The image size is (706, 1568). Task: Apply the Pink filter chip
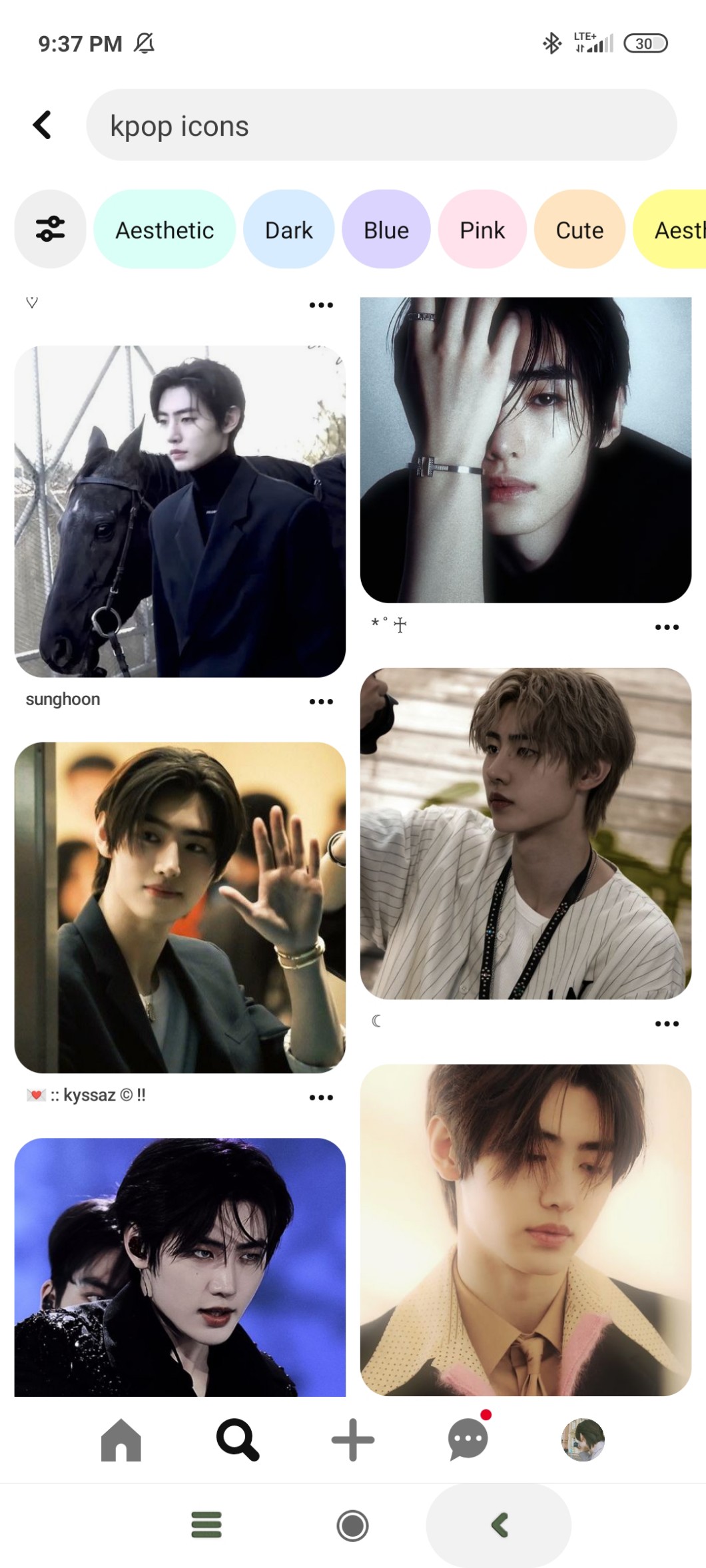(482, 230)
